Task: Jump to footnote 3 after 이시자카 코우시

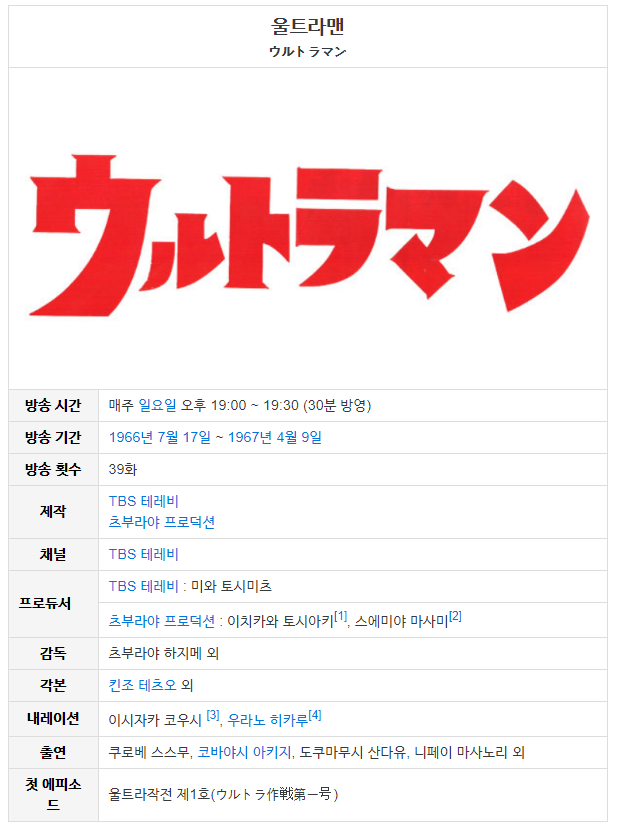Action: pyautogui.click(x=213, y=716)
